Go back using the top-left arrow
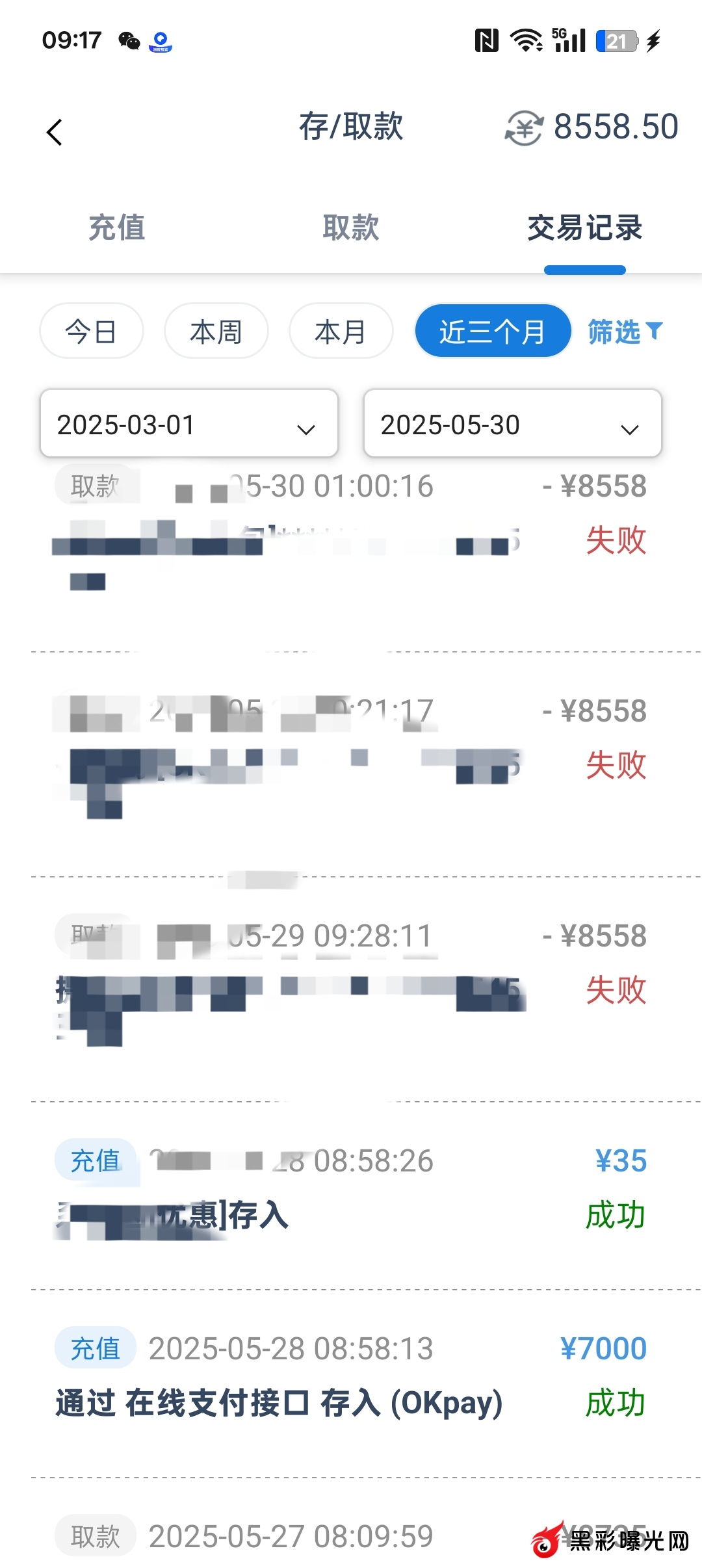Image resolution: width=702 pixels, height=1568 pixels. (x=55, y=133)
